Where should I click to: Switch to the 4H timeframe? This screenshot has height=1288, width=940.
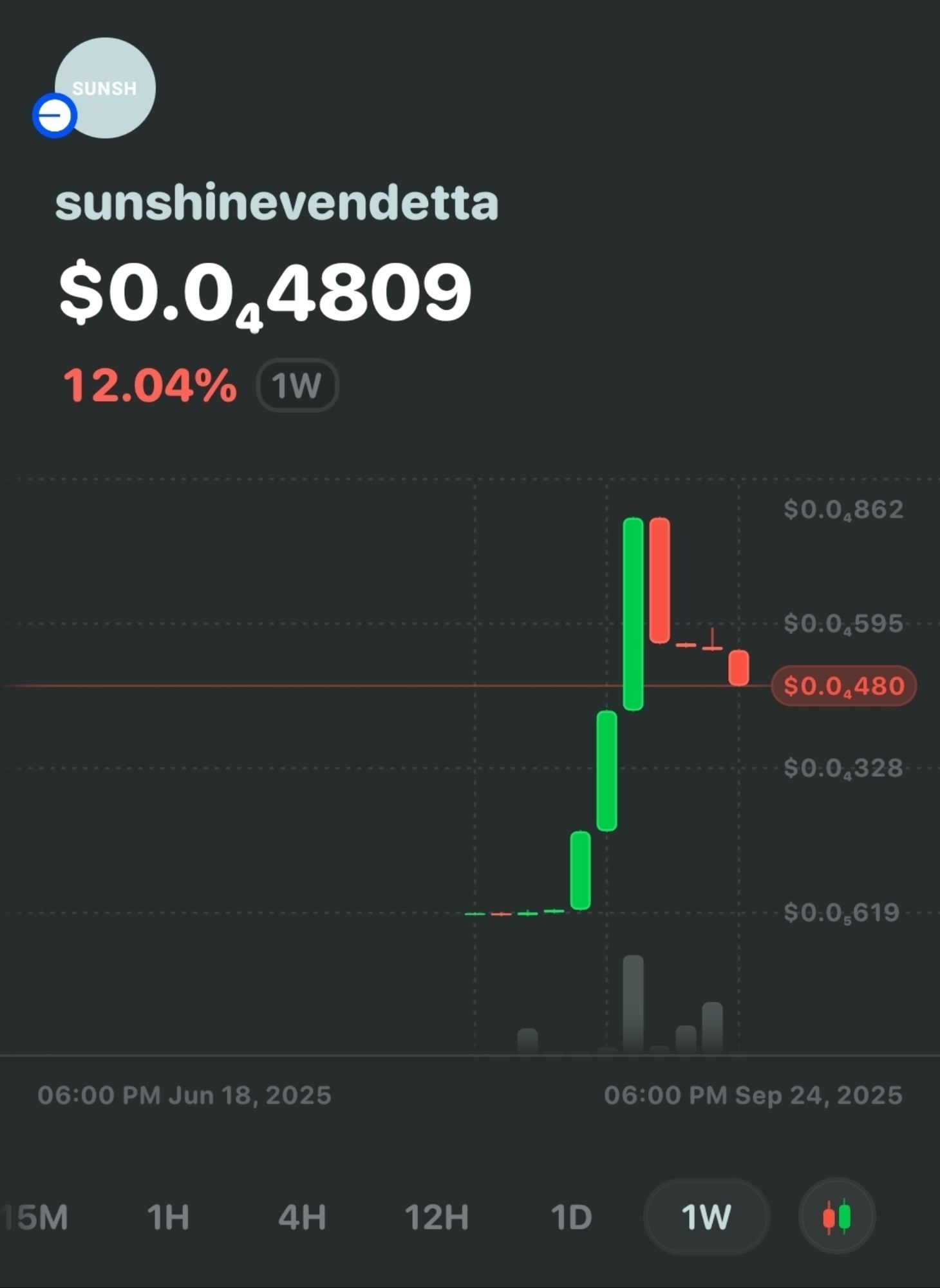coord(302,1217)
